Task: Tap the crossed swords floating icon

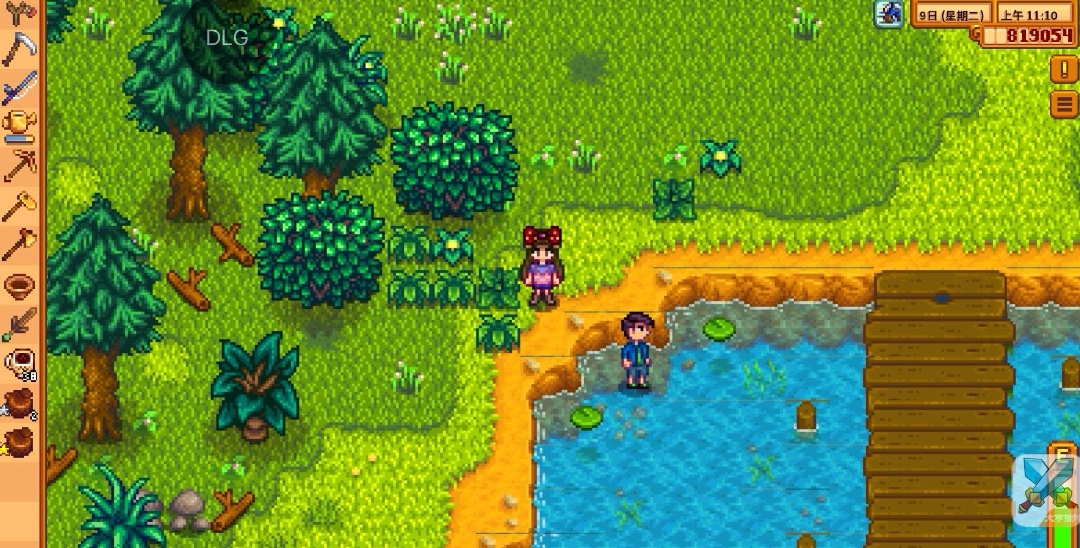Action: pos(1043,489)
